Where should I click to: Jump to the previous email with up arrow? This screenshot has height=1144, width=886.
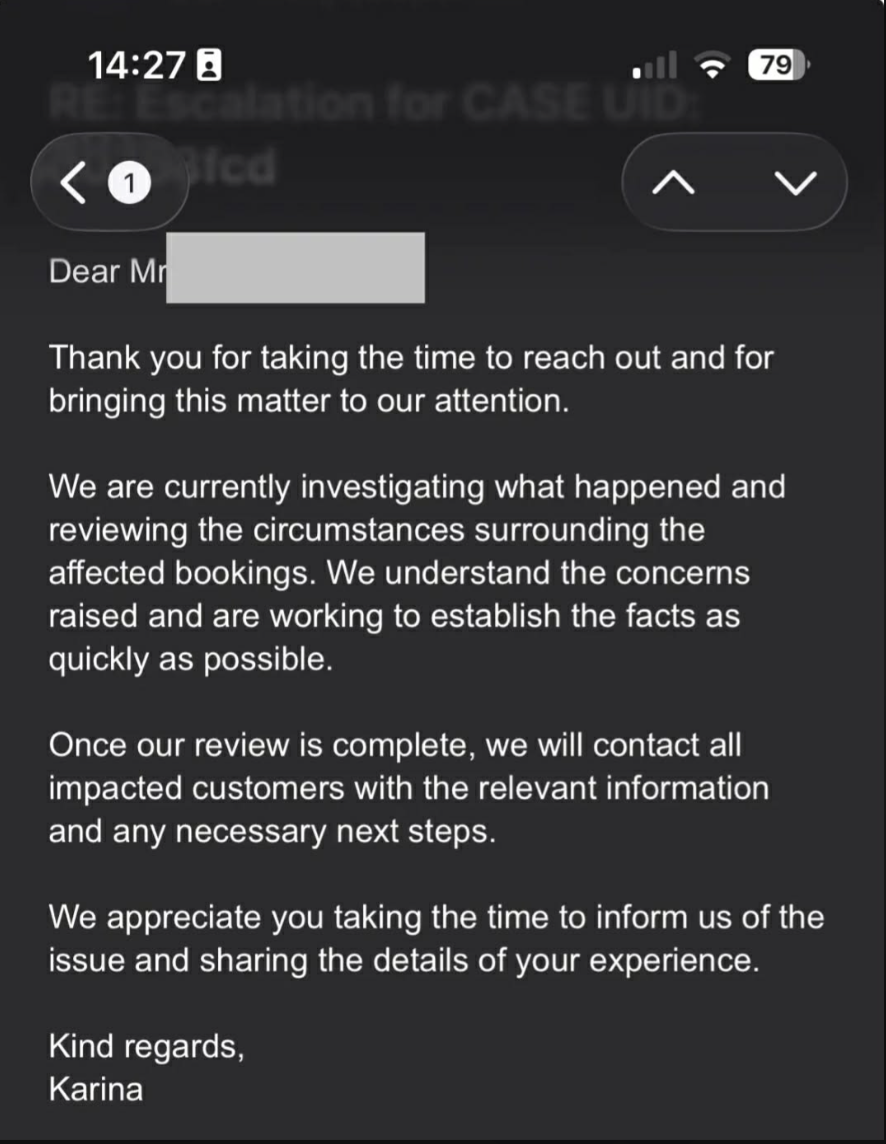click(673, 182)
